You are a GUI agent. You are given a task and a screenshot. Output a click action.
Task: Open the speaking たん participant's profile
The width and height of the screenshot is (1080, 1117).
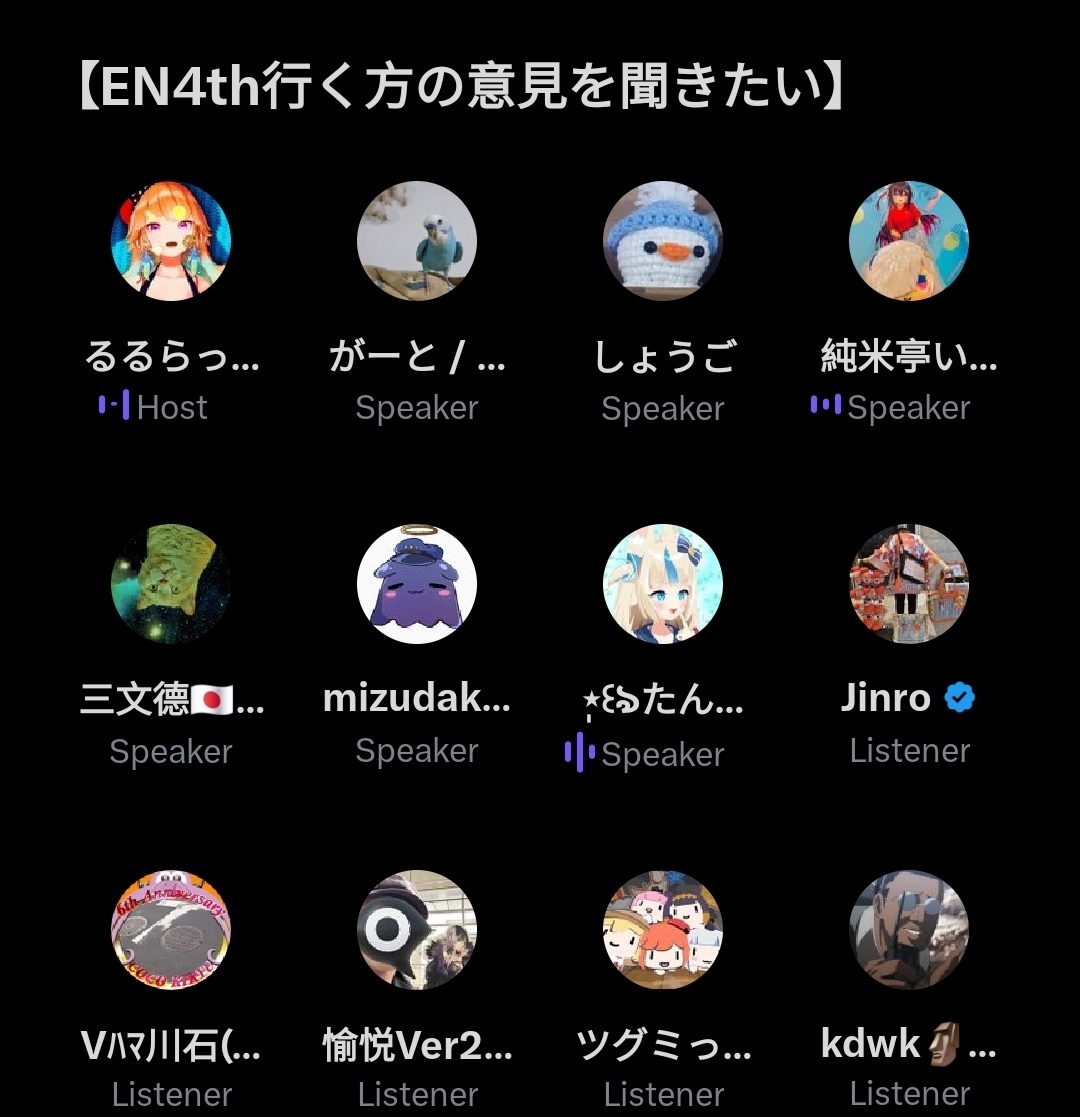click(663, 584)
